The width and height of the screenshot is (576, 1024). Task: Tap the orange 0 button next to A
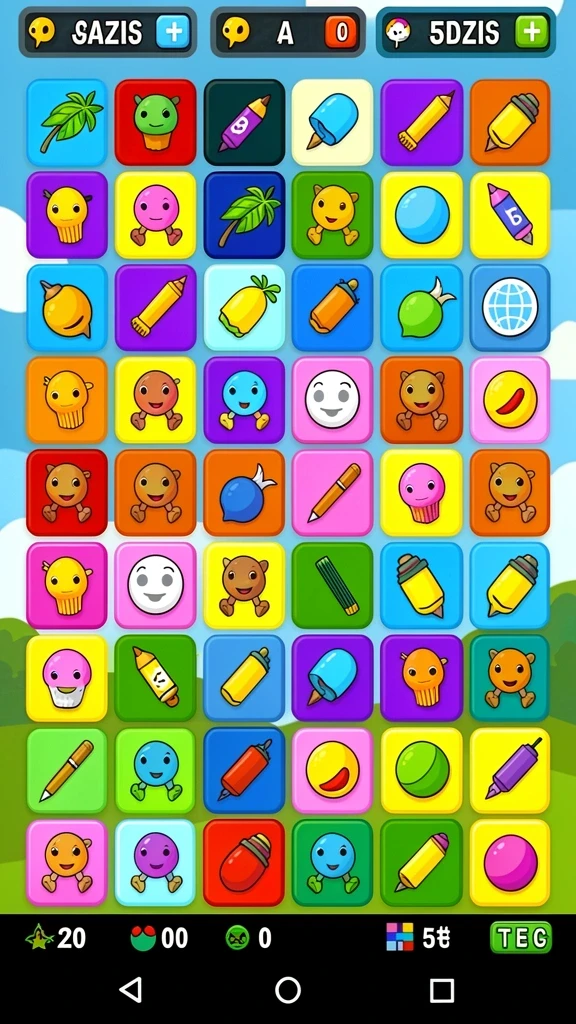pos(341,31)
